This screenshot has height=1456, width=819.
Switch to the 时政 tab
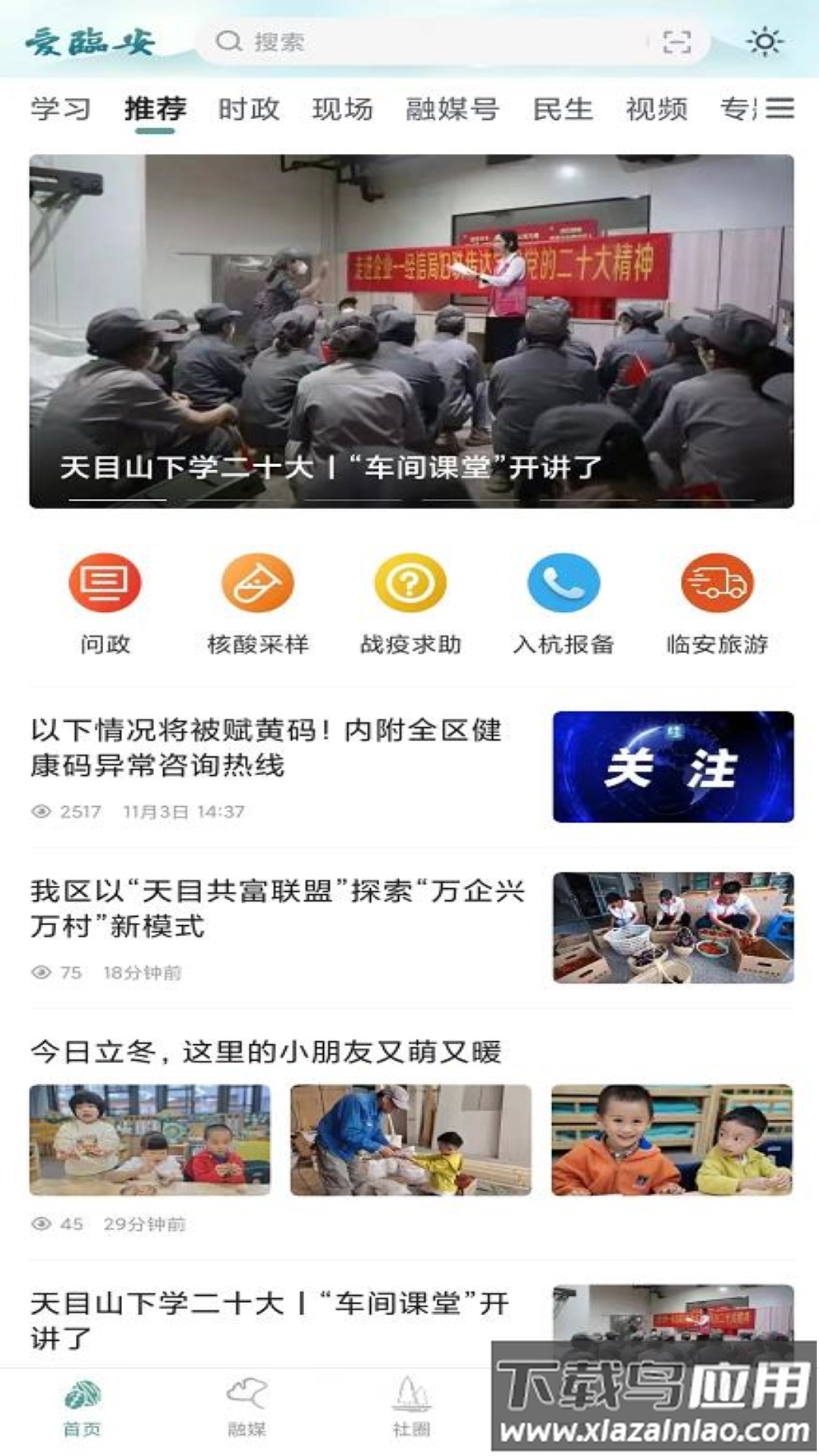coord(249,109)
